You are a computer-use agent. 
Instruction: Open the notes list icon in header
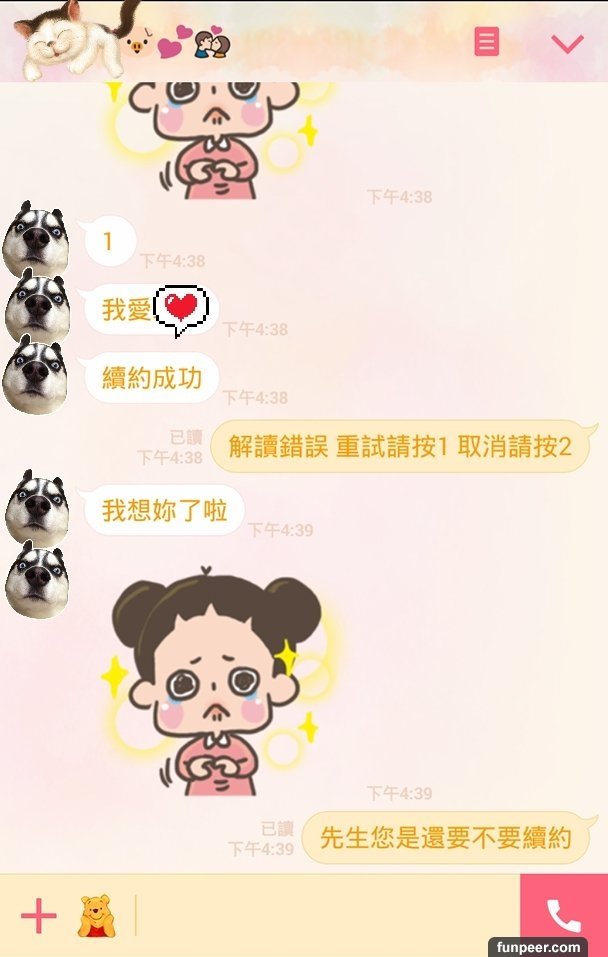[x=486, y=42]
